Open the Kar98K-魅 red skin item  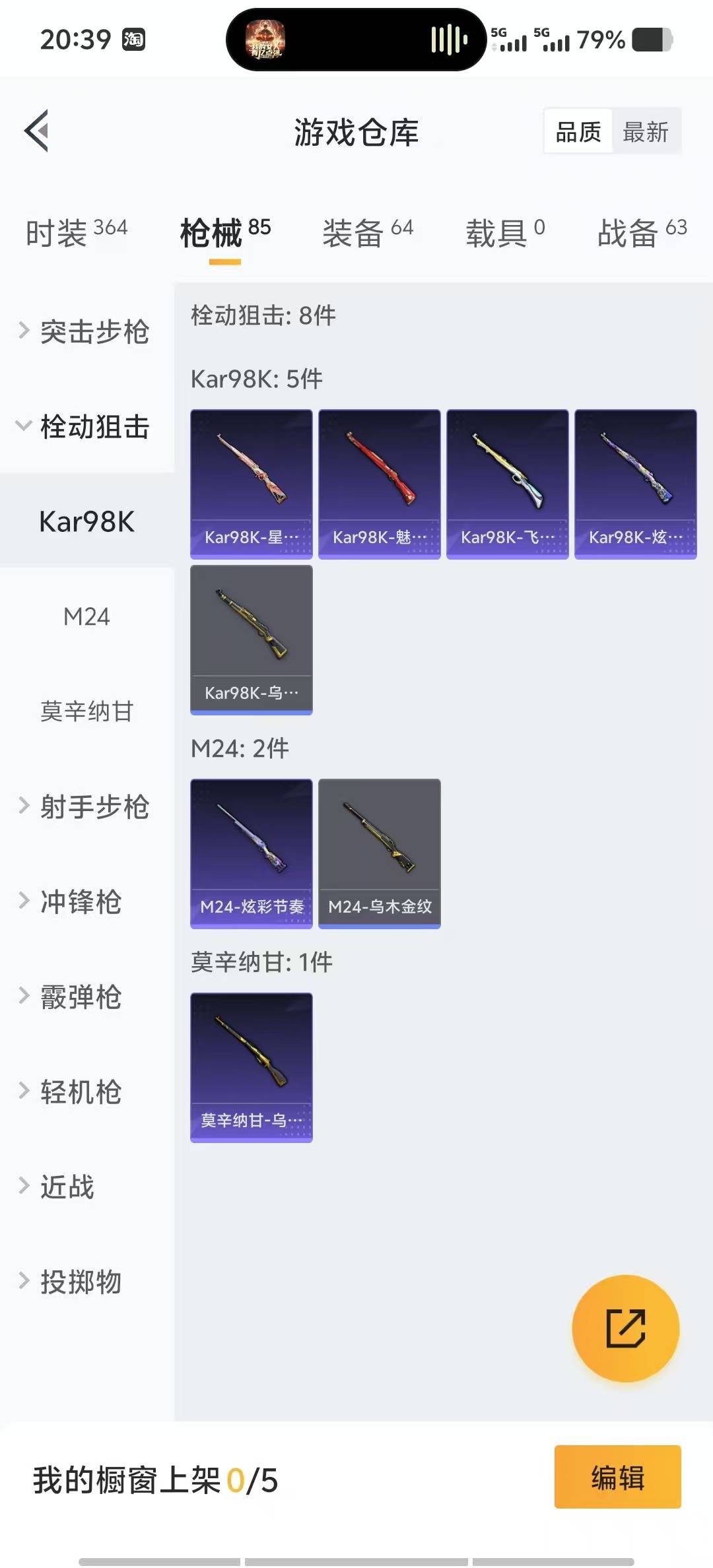point(379,484)
